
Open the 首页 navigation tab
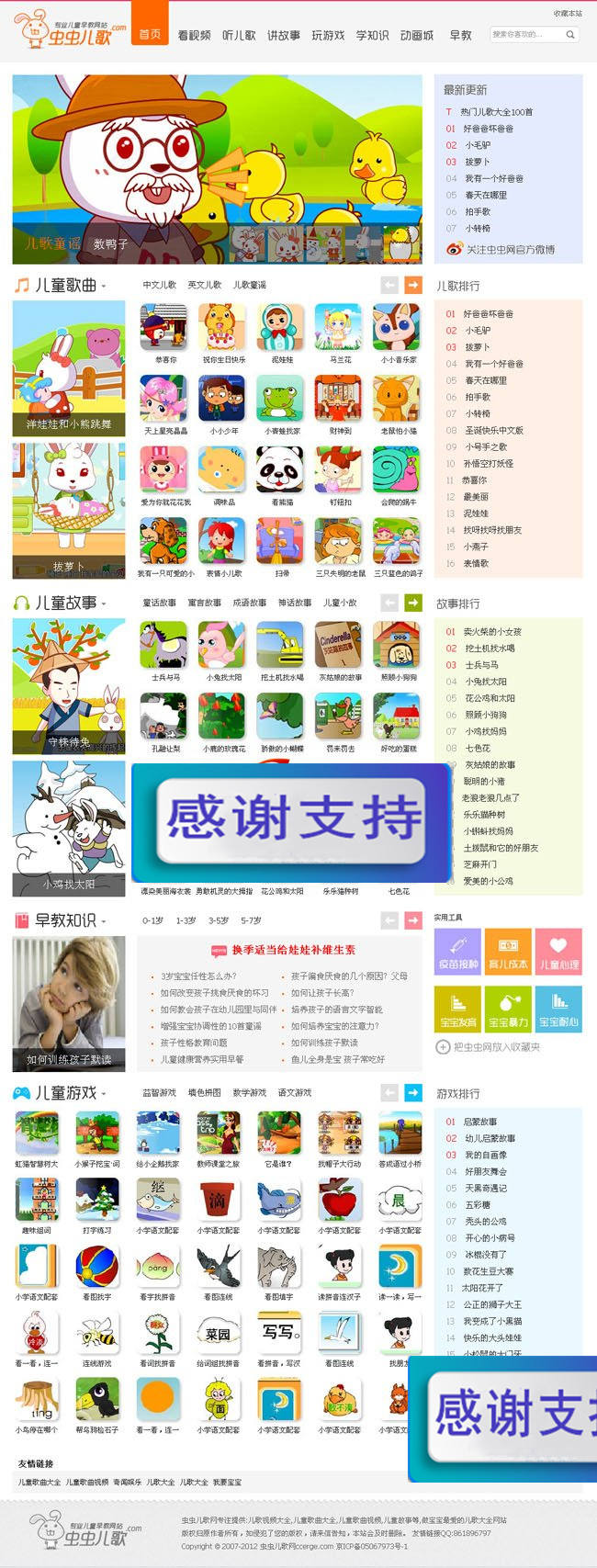click(150, 34)
